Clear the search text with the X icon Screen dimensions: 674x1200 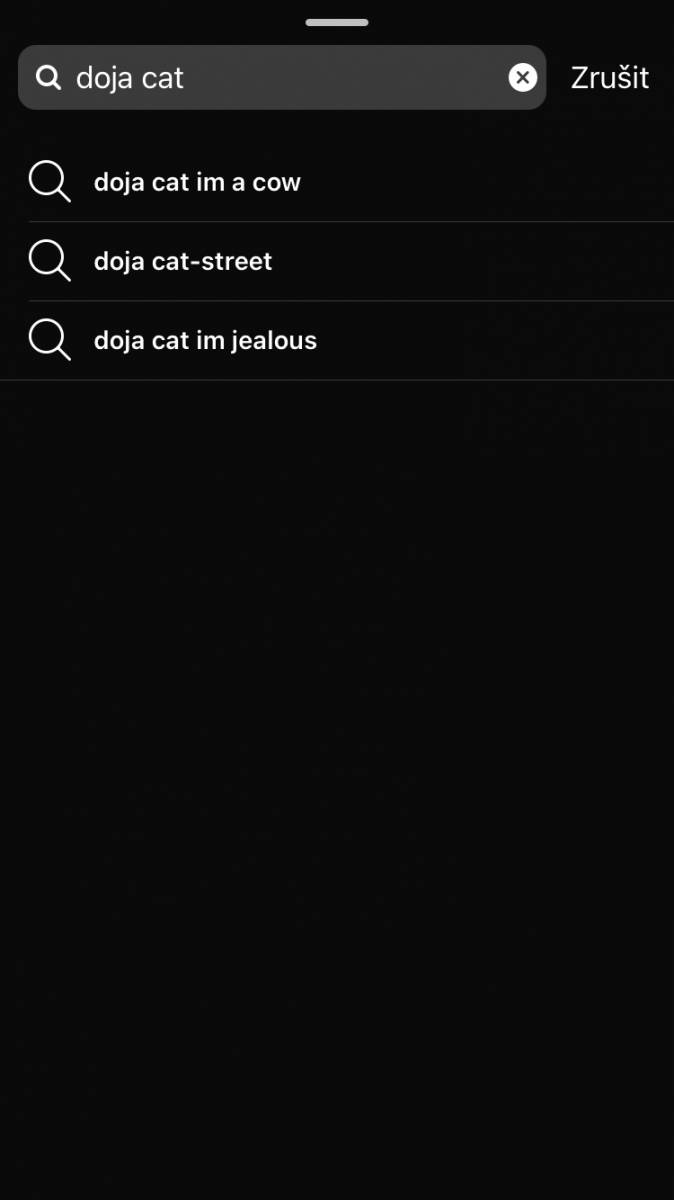(x=523, y=77)
